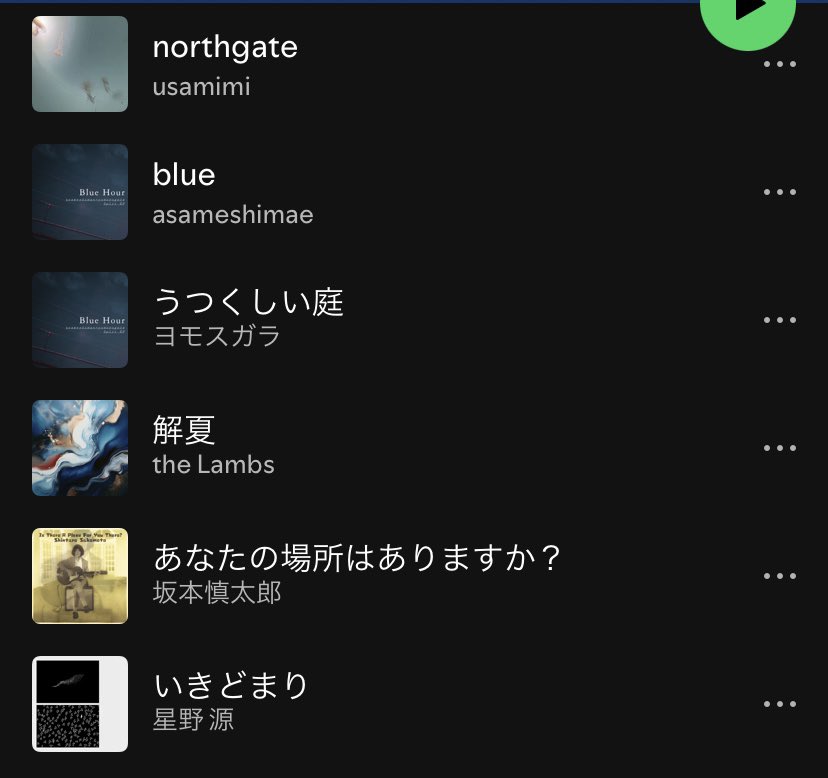Viewport: 828px width, 778px height.
Task: Show more options for うつくしい庭
Action: click(779, 320)
